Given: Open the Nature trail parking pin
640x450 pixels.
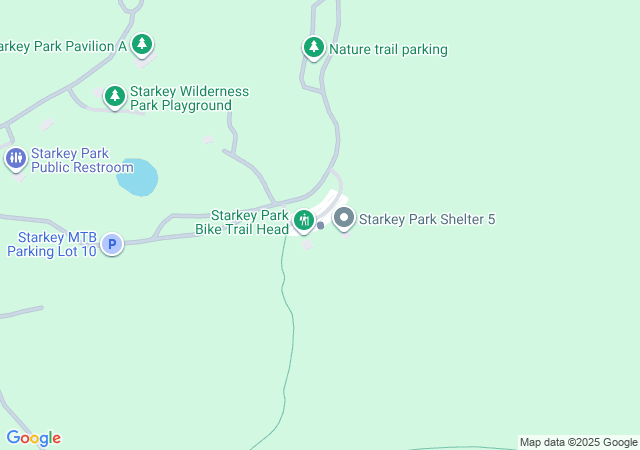Looking at the screenshot, I should click(x=314, y=47).
